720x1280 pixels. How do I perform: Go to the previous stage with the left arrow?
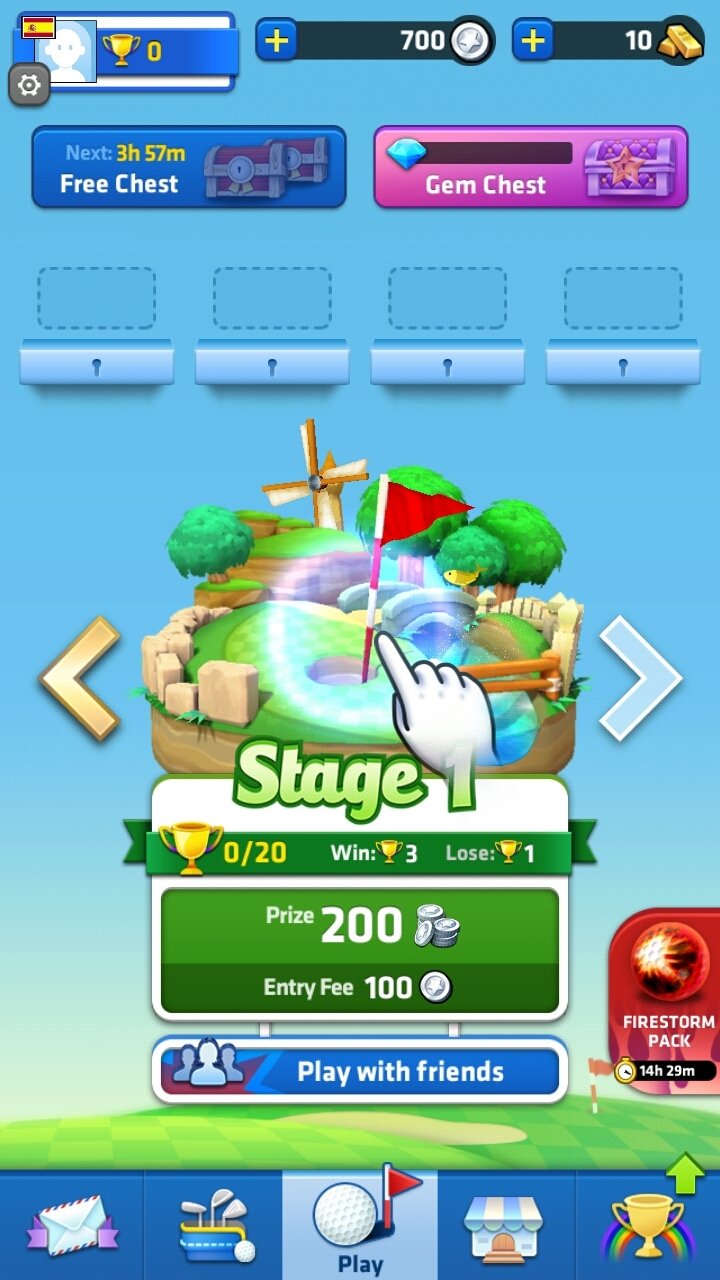(80, 678)
